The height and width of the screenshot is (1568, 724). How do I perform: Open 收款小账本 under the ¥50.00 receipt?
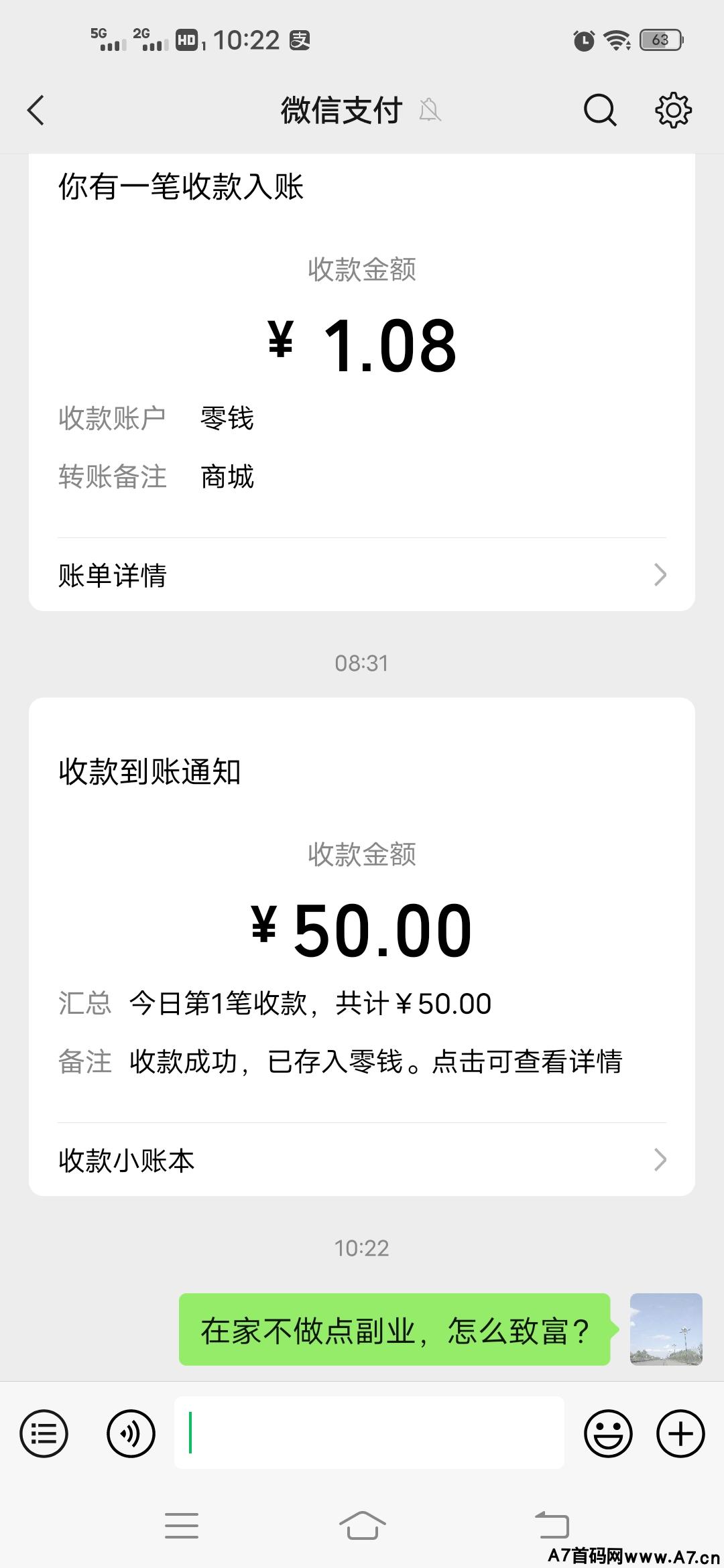[x=362, y=1160]
